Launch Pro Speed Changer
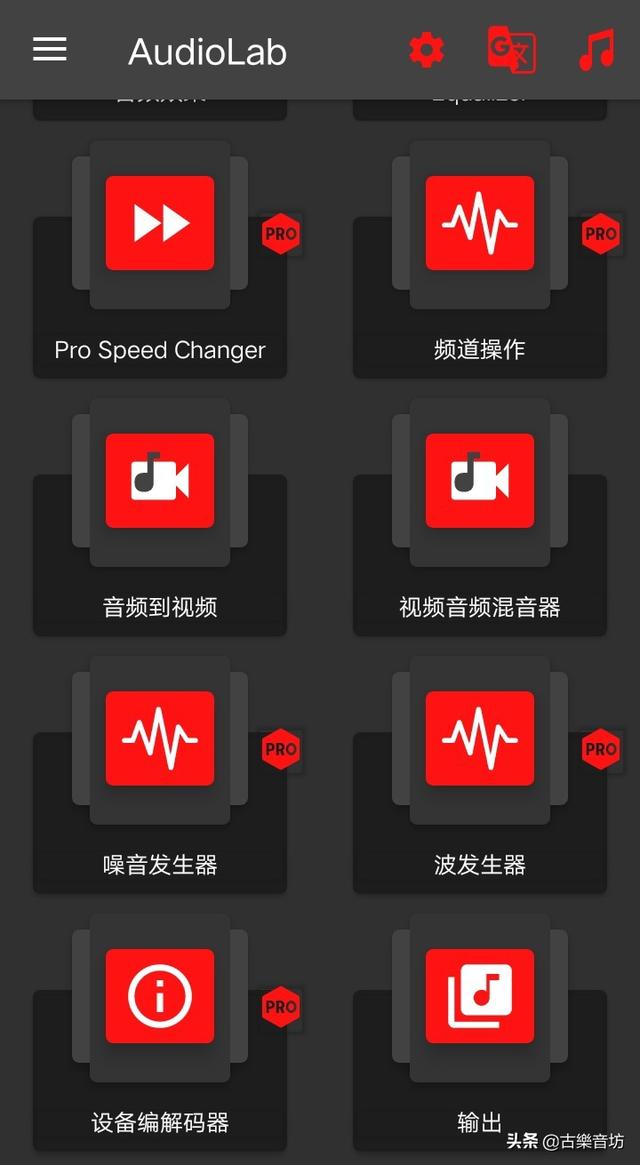This screenshot has width=640, height=1165. tap(160, 259)
